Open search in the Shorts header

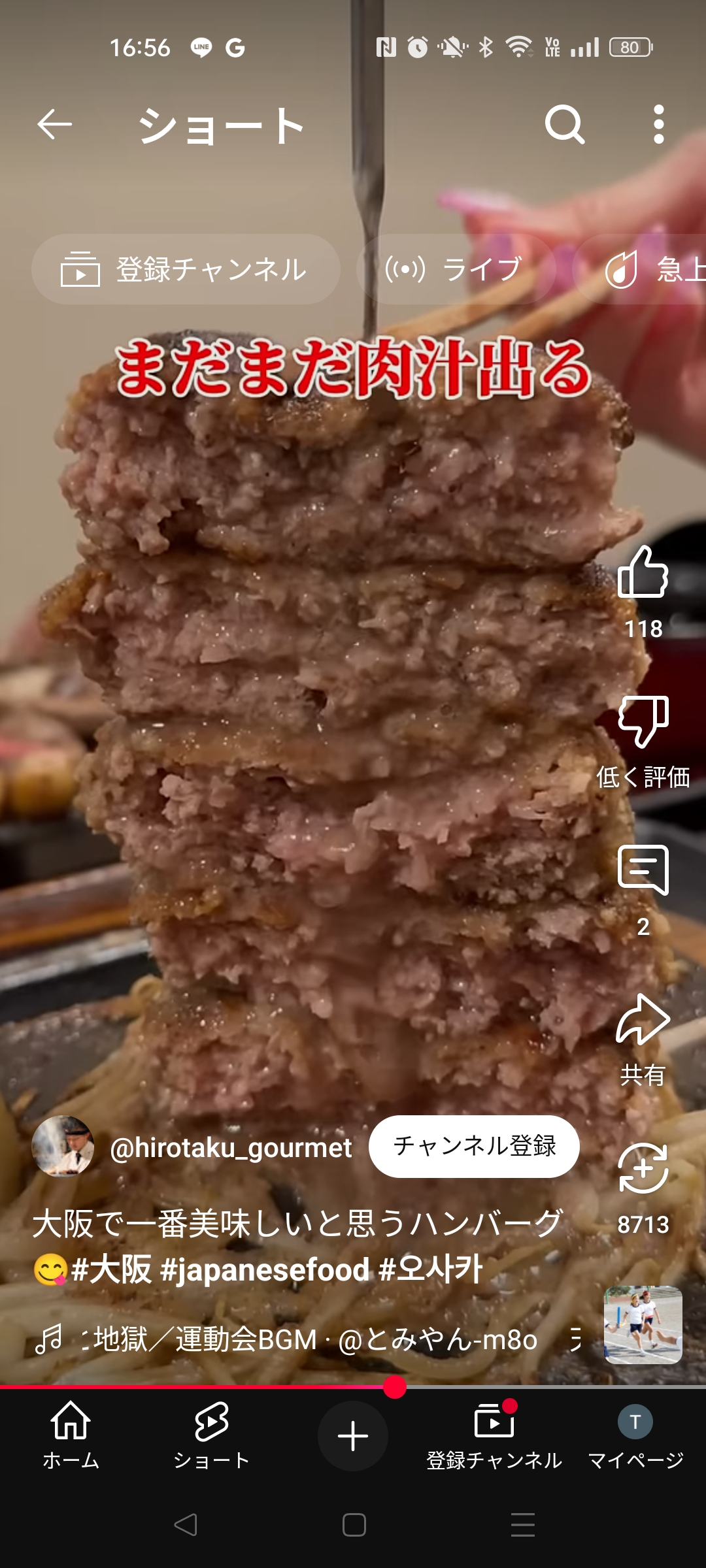pos(565,124)
